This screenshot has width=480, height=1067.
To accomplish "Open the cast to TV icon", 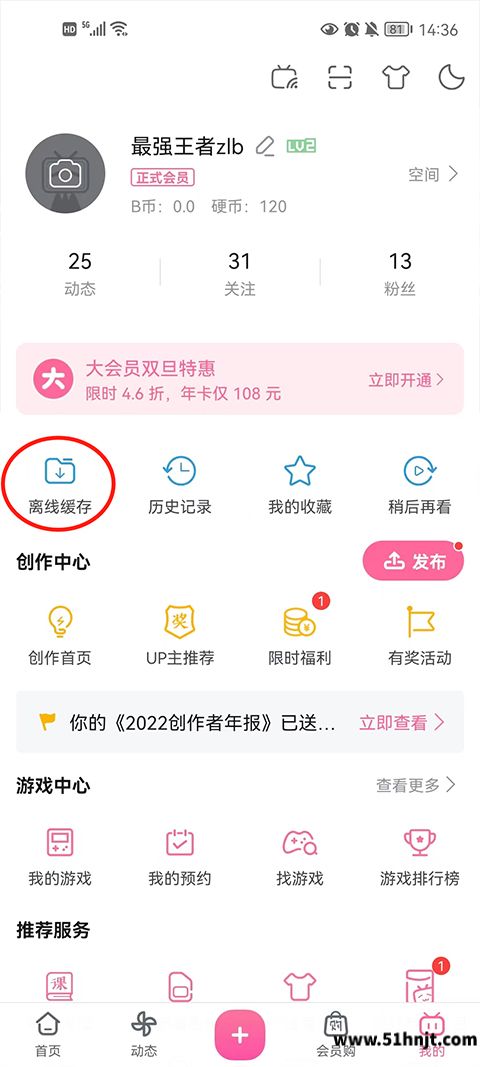I will pos(285,78).
